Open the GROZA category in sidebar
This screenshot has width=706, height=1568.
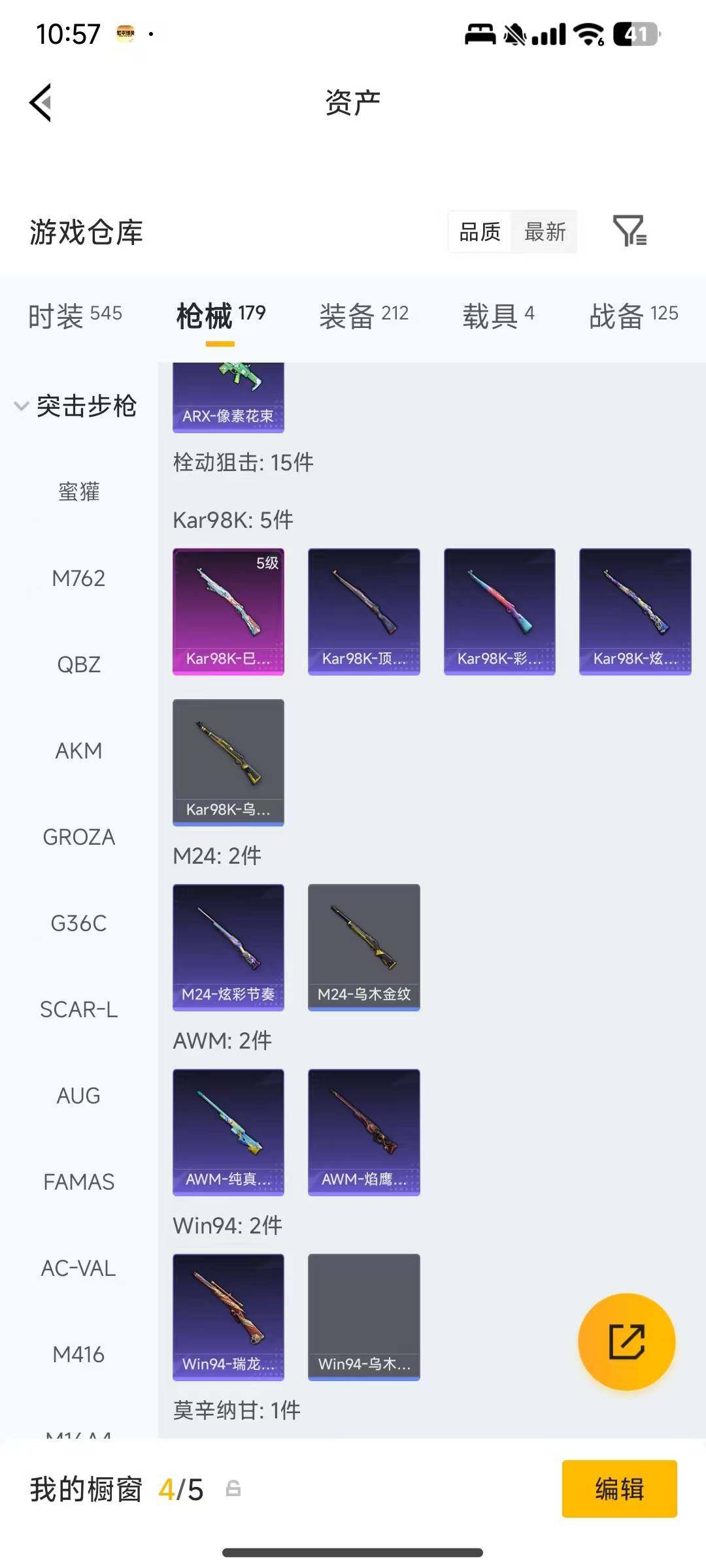pos(78,837)
